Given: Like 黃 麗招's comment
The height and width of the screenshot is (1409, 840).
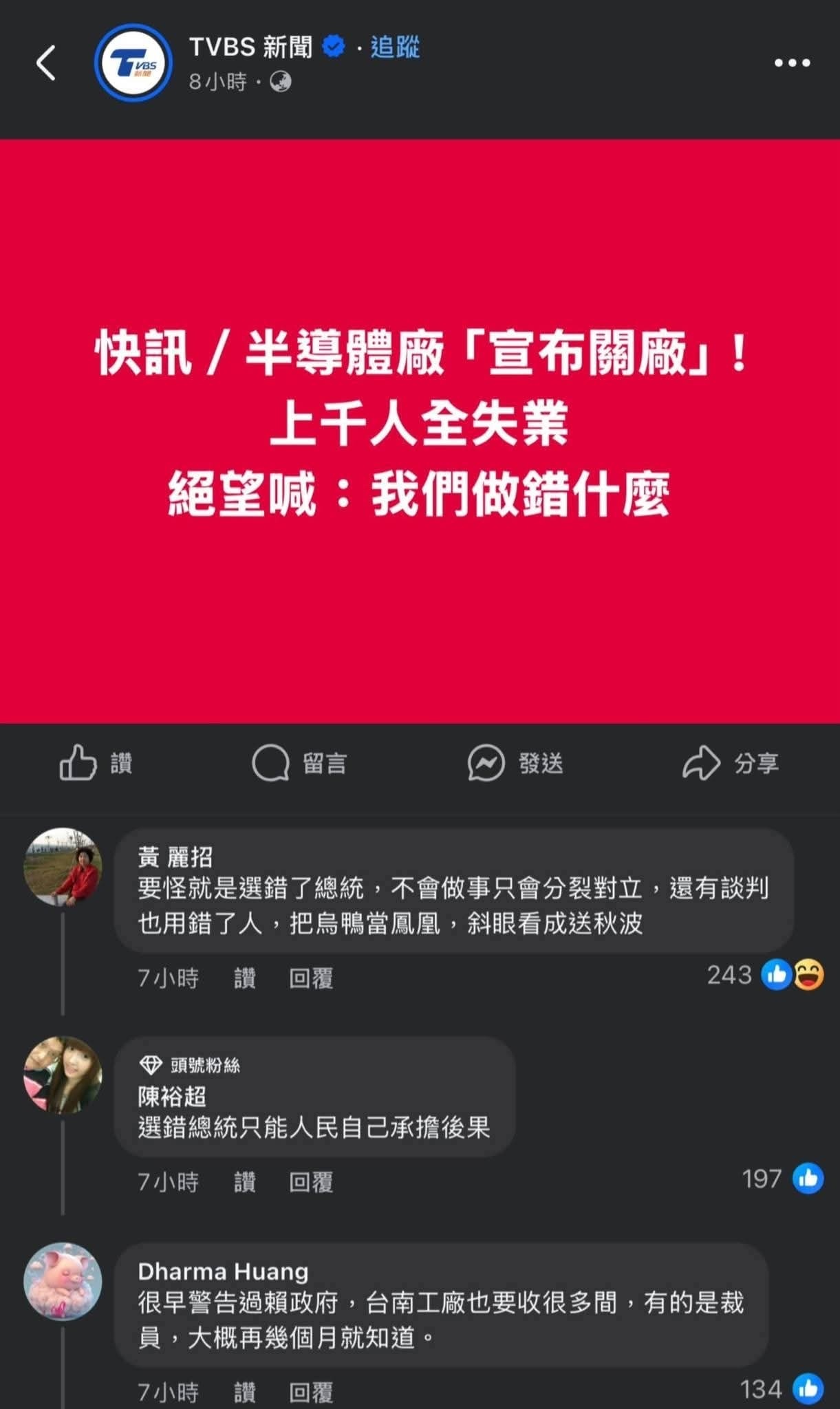Looking at the screenshot, I should point(245,978).
